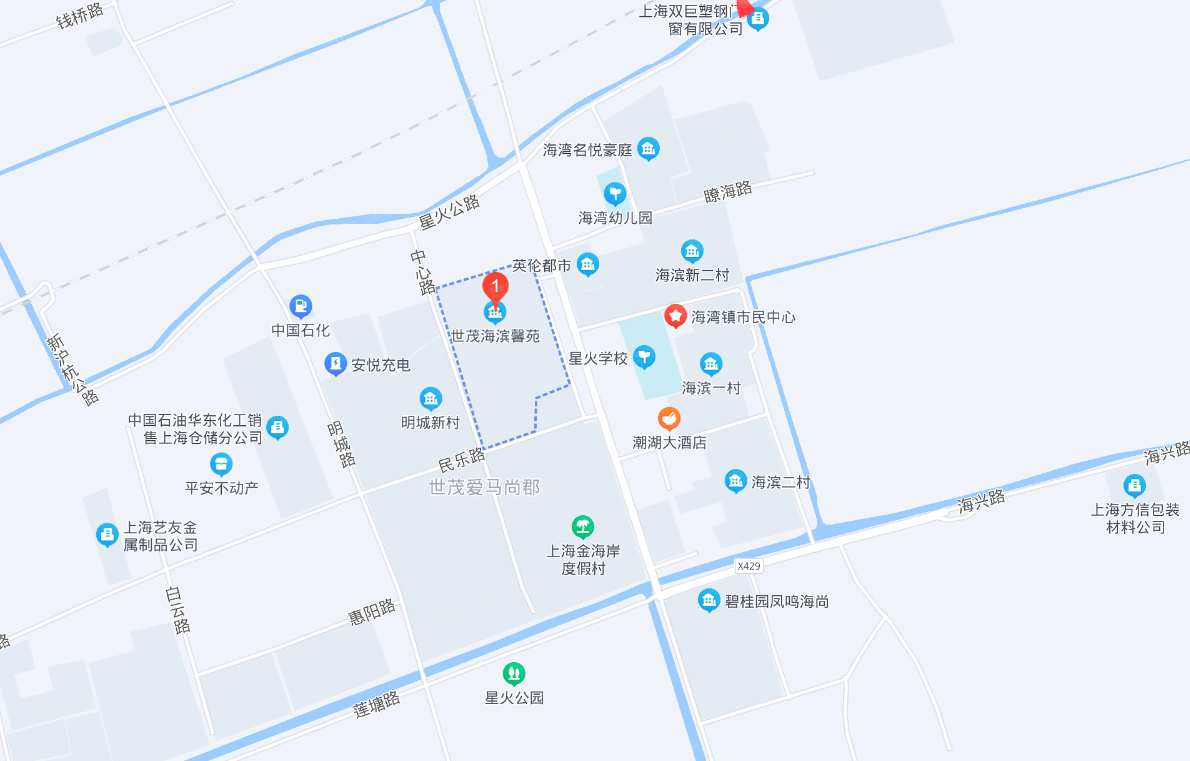Select the 海湾名悦豪庭 marker
The image size is (1190, 761).
[x=648, y=150]
